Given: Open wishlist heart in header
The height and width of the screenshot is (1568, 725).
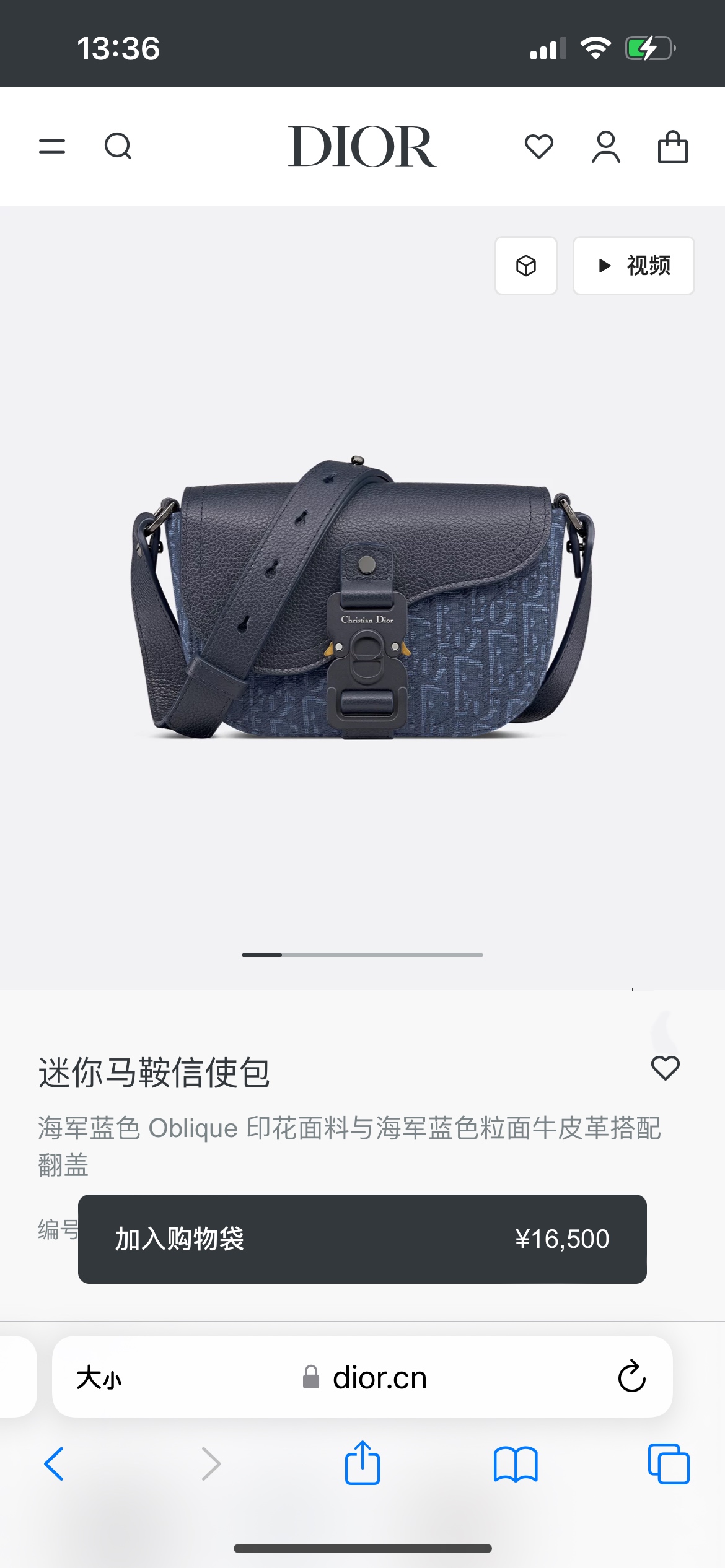Looking at the screenshot, I should click(x=538, y=147).
